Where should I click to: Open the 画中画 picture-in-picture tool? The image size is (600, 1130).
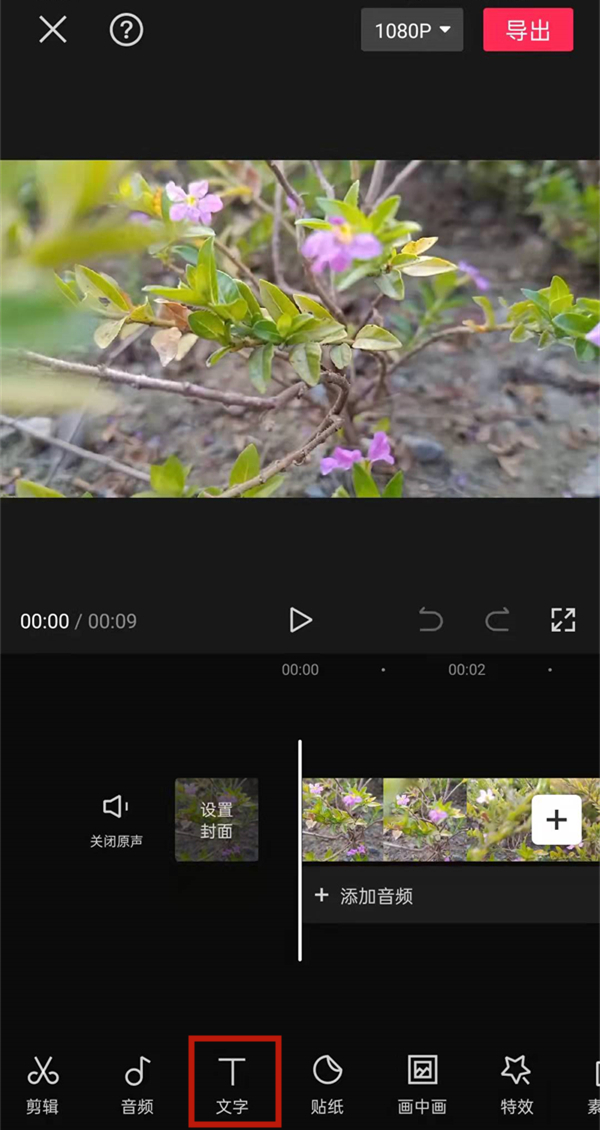422,1082
